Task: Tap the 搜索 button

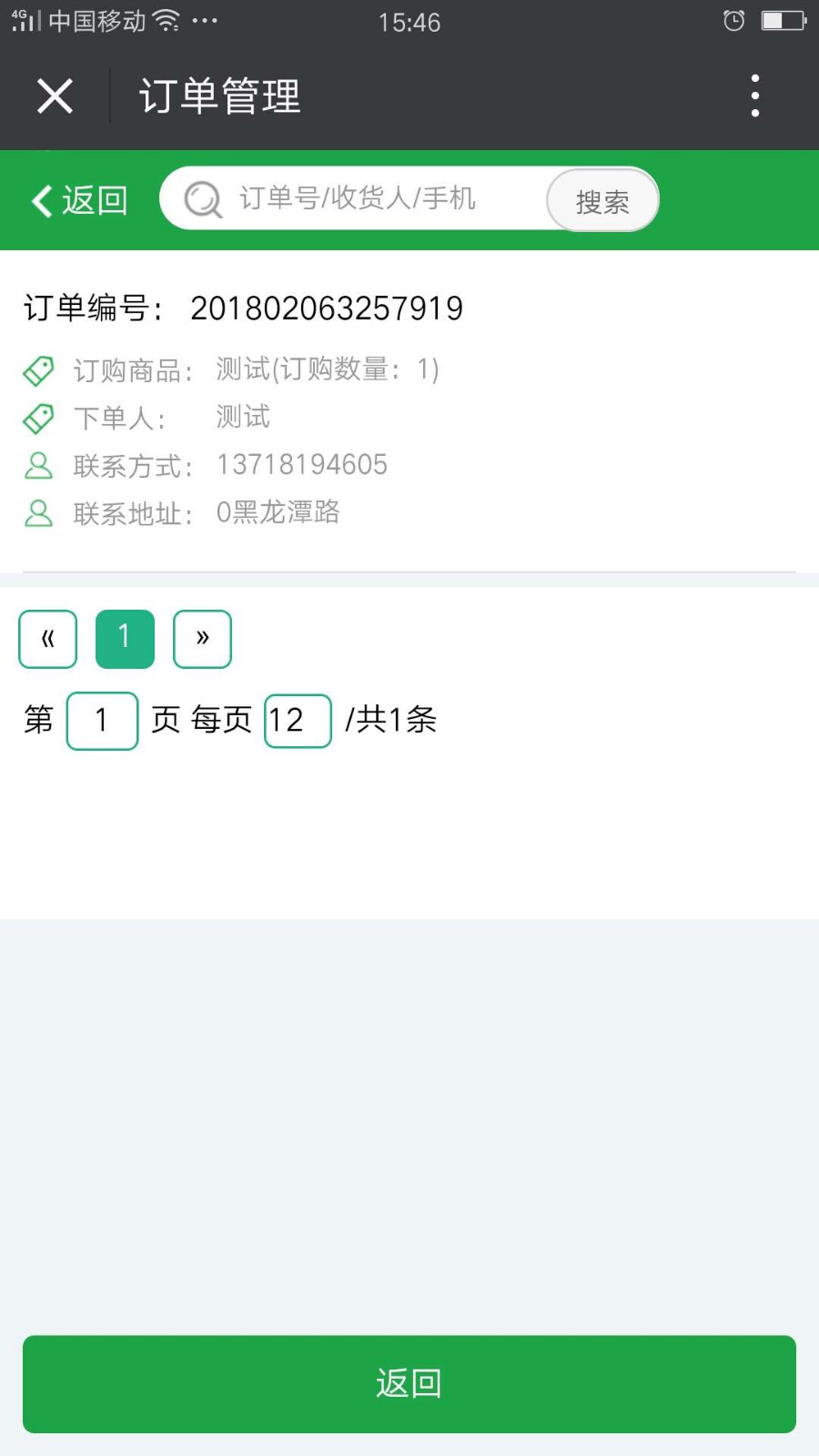Action: click(602, 200)
